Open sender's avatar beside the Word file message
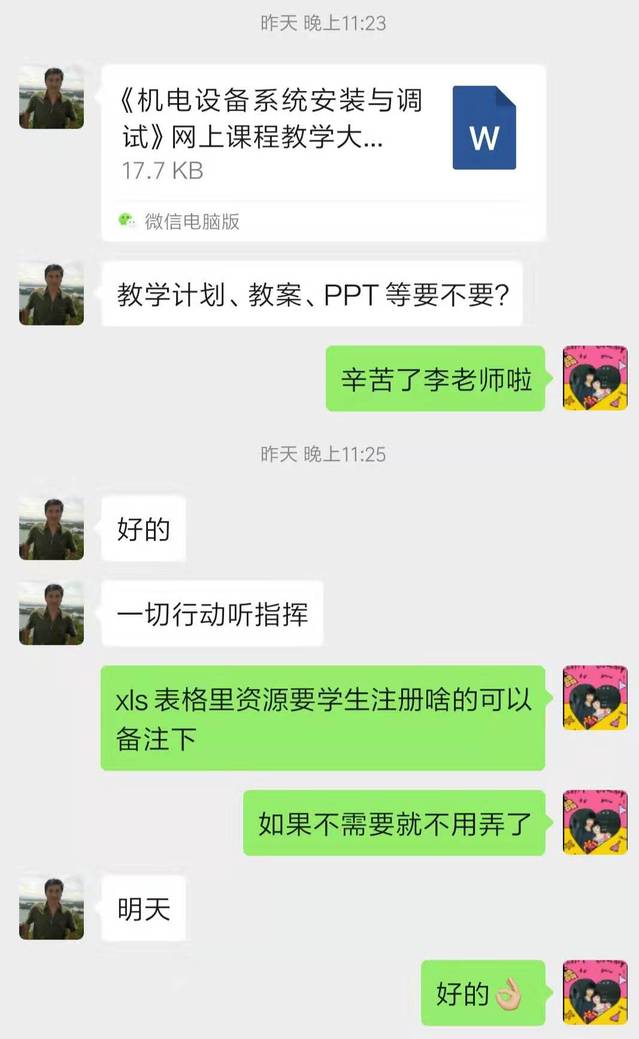Viewport: 639px width, 1039px height. point(51,97)
